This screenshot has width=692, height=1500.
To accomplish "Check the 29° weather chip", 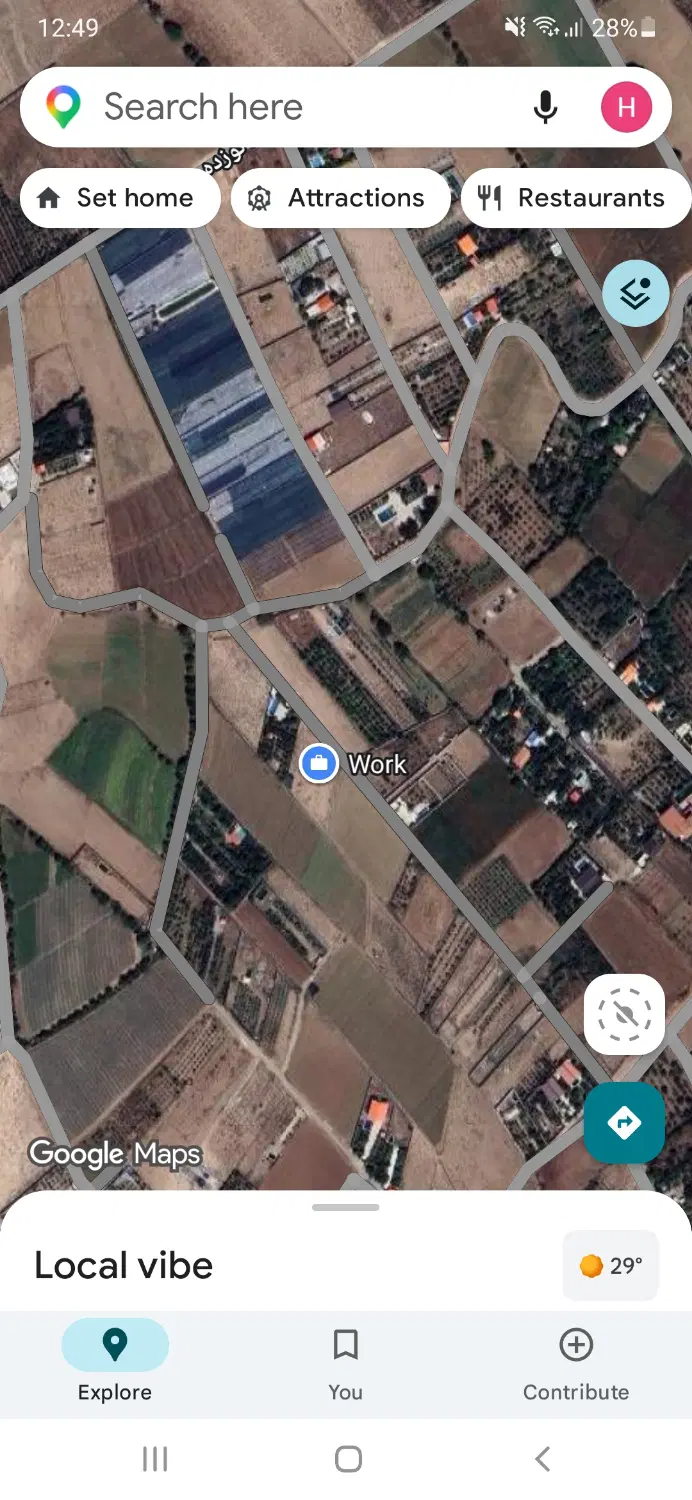I will [x=611, y=1265].
